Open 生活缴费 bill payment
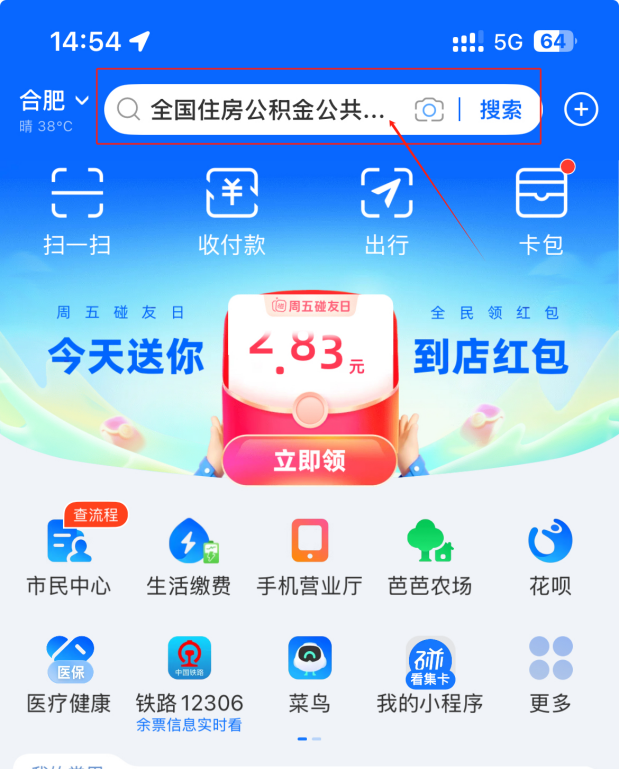The width and height of the screenshot is (619, 769). (189, 556)
